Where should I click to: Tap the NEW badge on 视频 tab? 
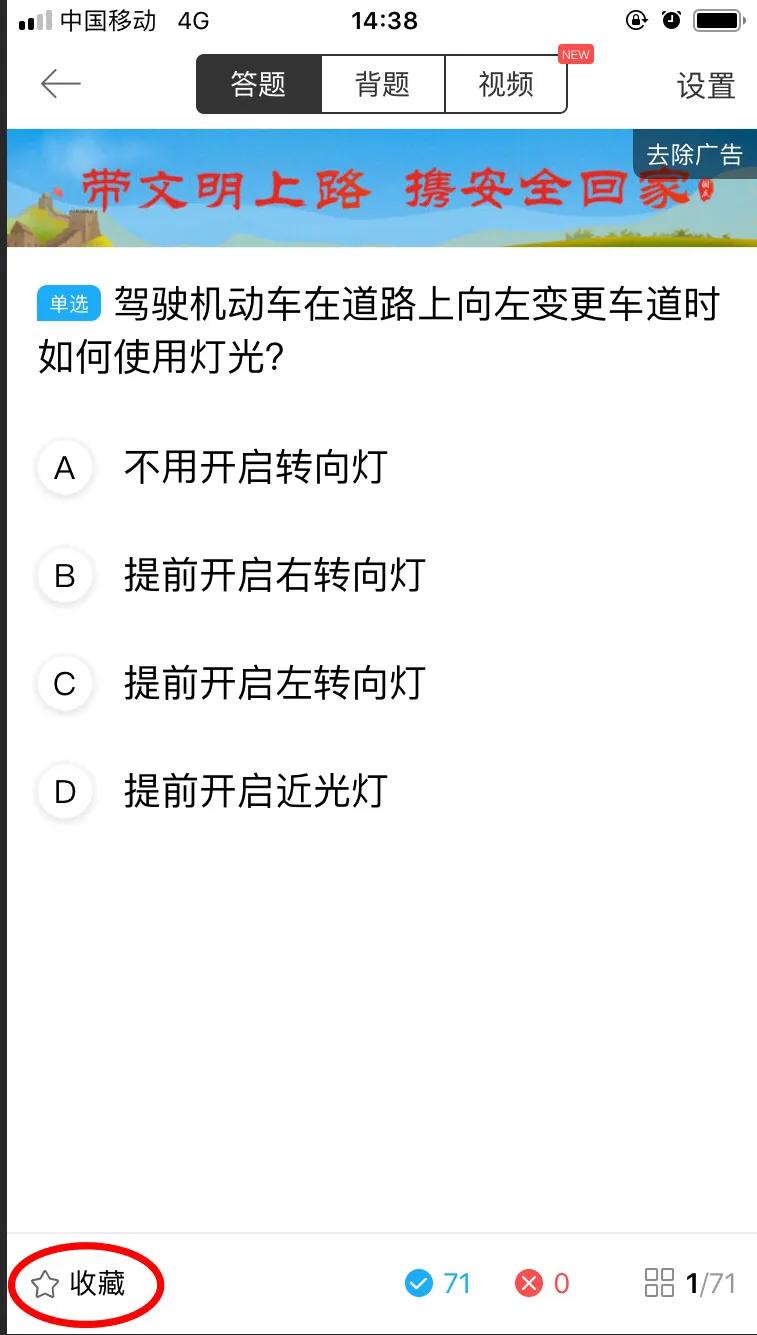pyautogui.click(x=576, y=55)
